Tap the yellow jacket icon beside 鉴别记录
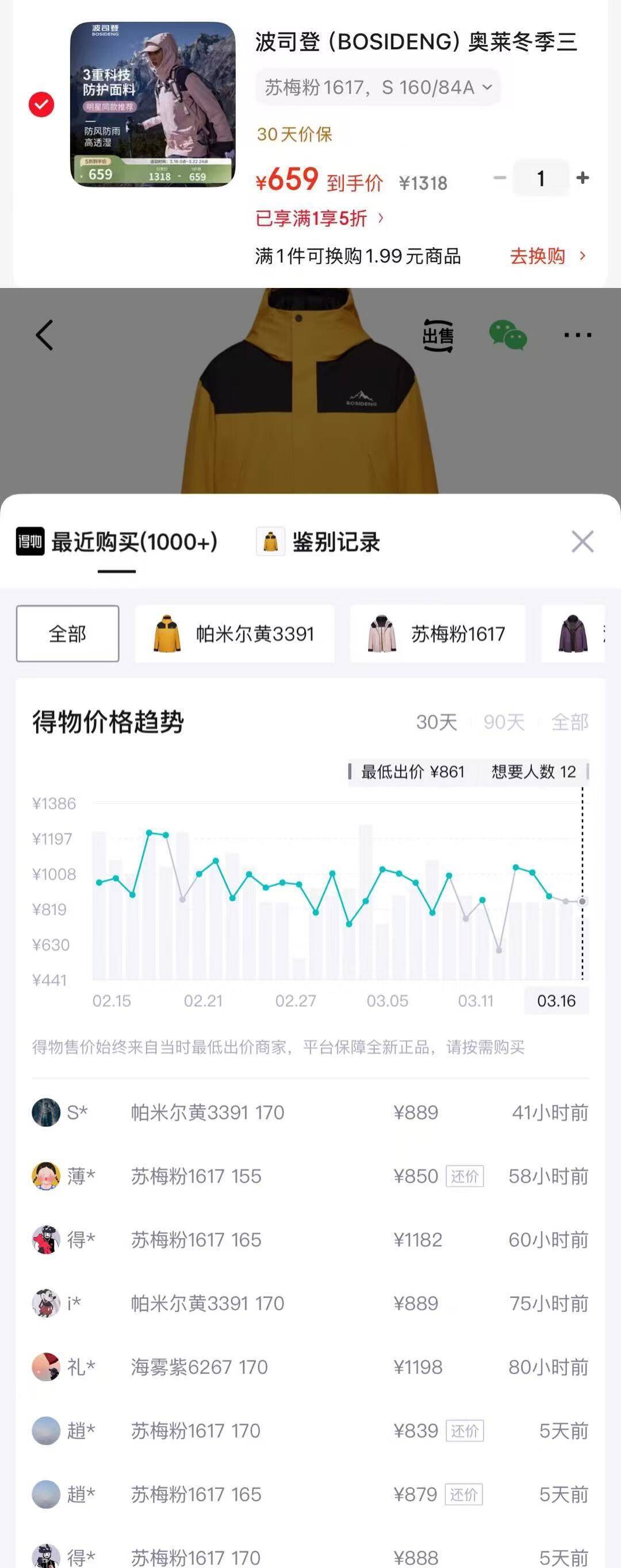The height and width of the screenshot is (1568, 621). click(x=270, y=541)
